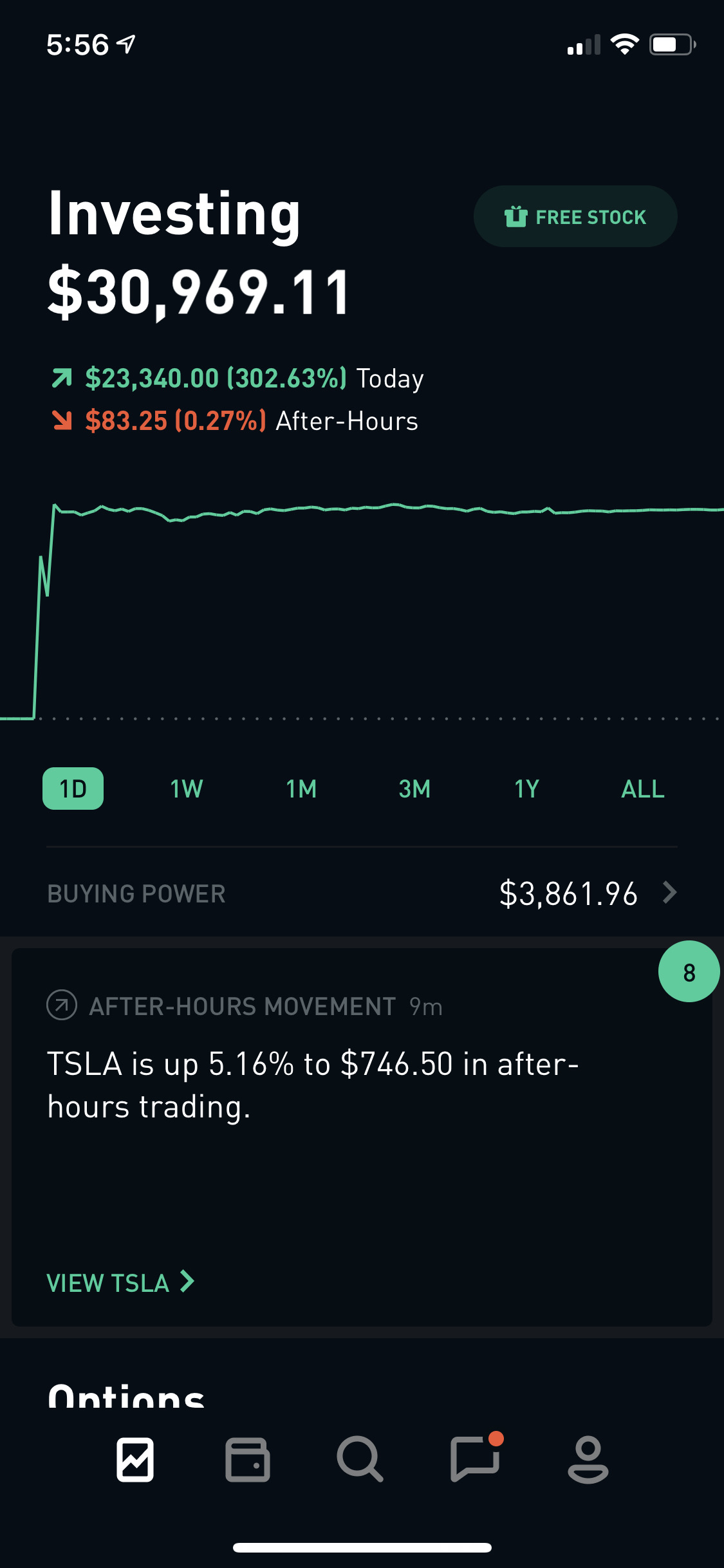The width and height of the screenshot is (724, 1568).
Task: Show the 3M chart range
Action: (414, 789)
